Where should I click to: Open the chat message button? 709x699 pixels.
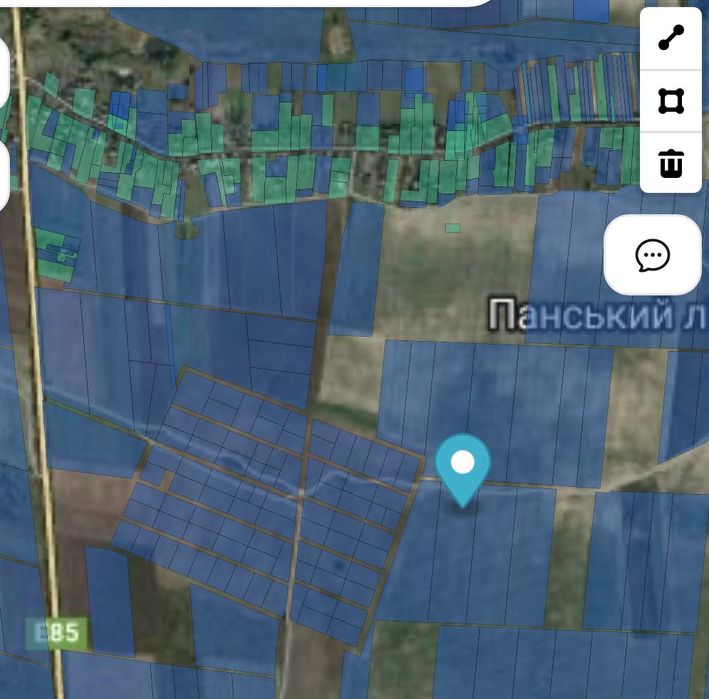652,255
